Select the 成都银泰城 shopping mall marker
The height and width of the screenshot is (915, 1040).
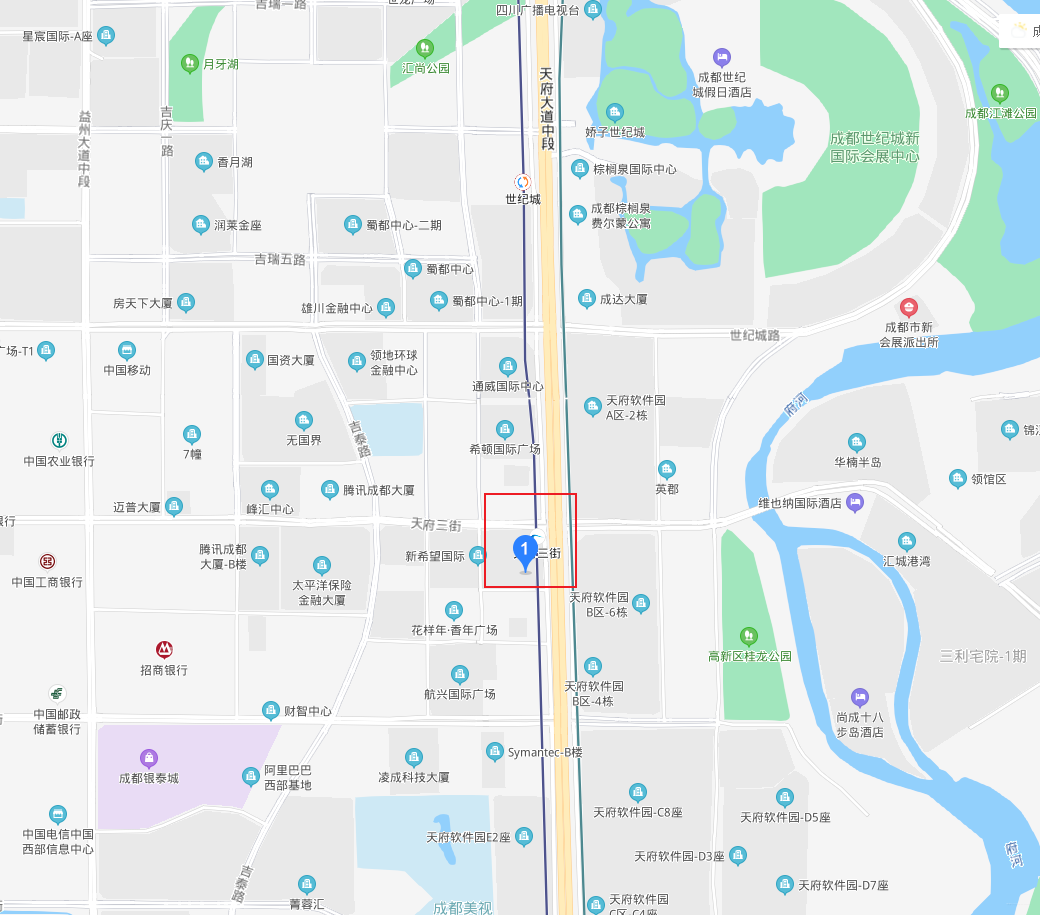click(149, 757)
